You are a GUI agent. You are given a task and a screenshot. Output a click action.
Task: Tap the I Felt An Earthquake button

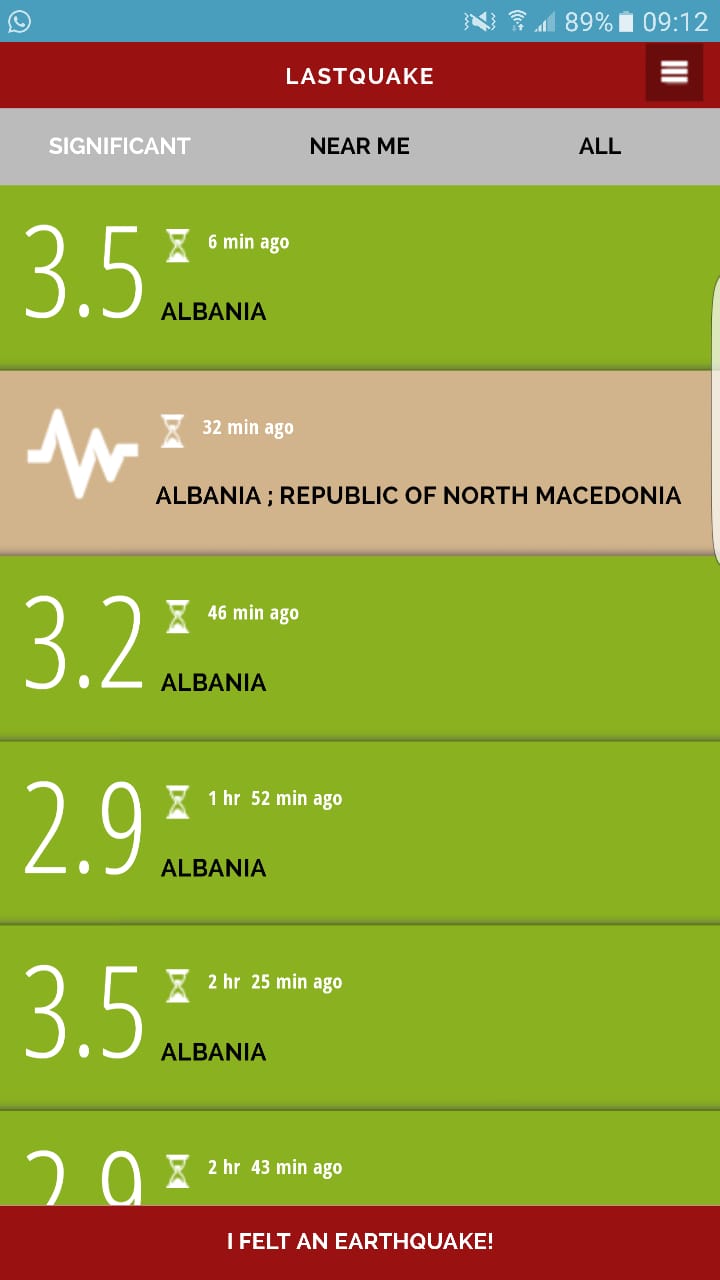click(360, 1242)
